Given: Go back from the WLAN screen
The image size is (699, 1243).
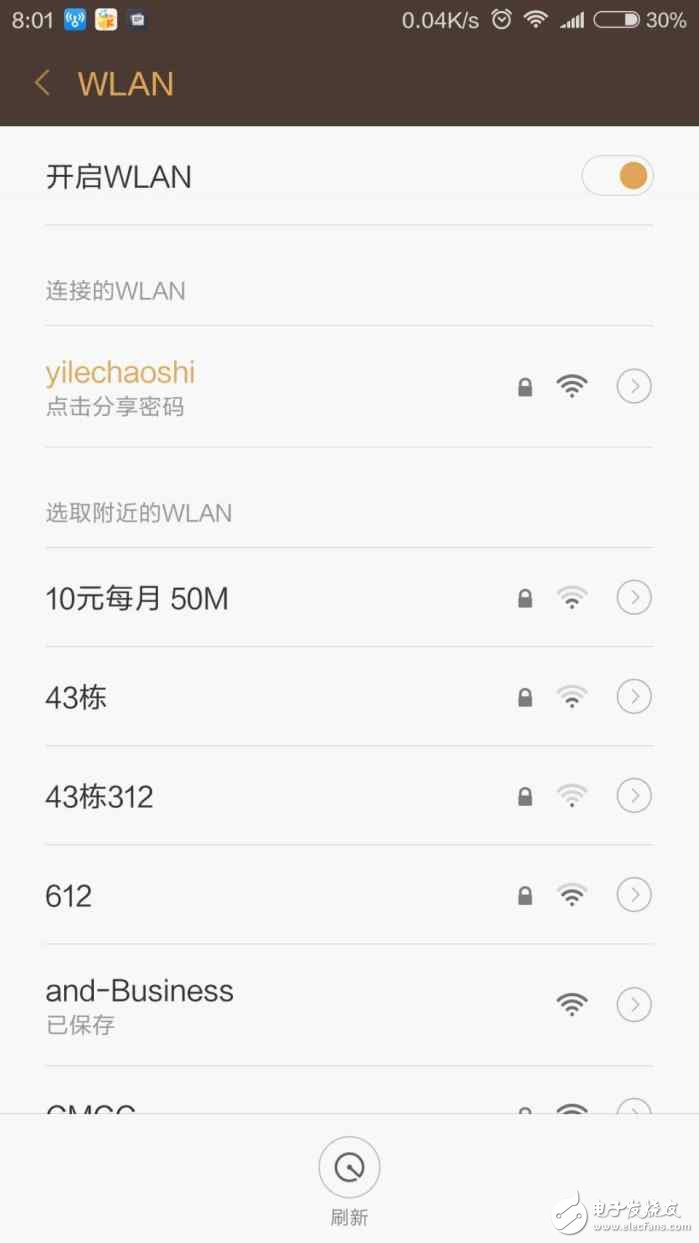Looking at the screenshot, I should pyautogui.click(x=42, y=83).
